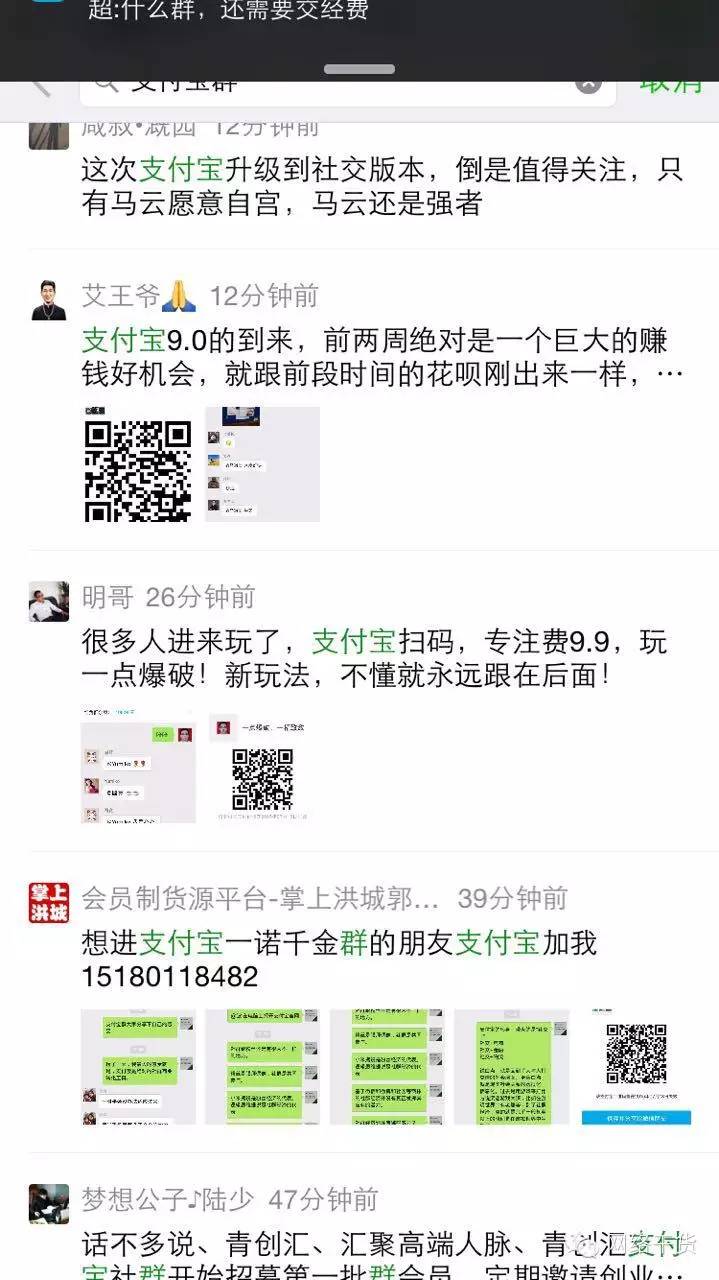Open 梦想公子♪陆少's post about 青创汇

[x=380, y=1260]
